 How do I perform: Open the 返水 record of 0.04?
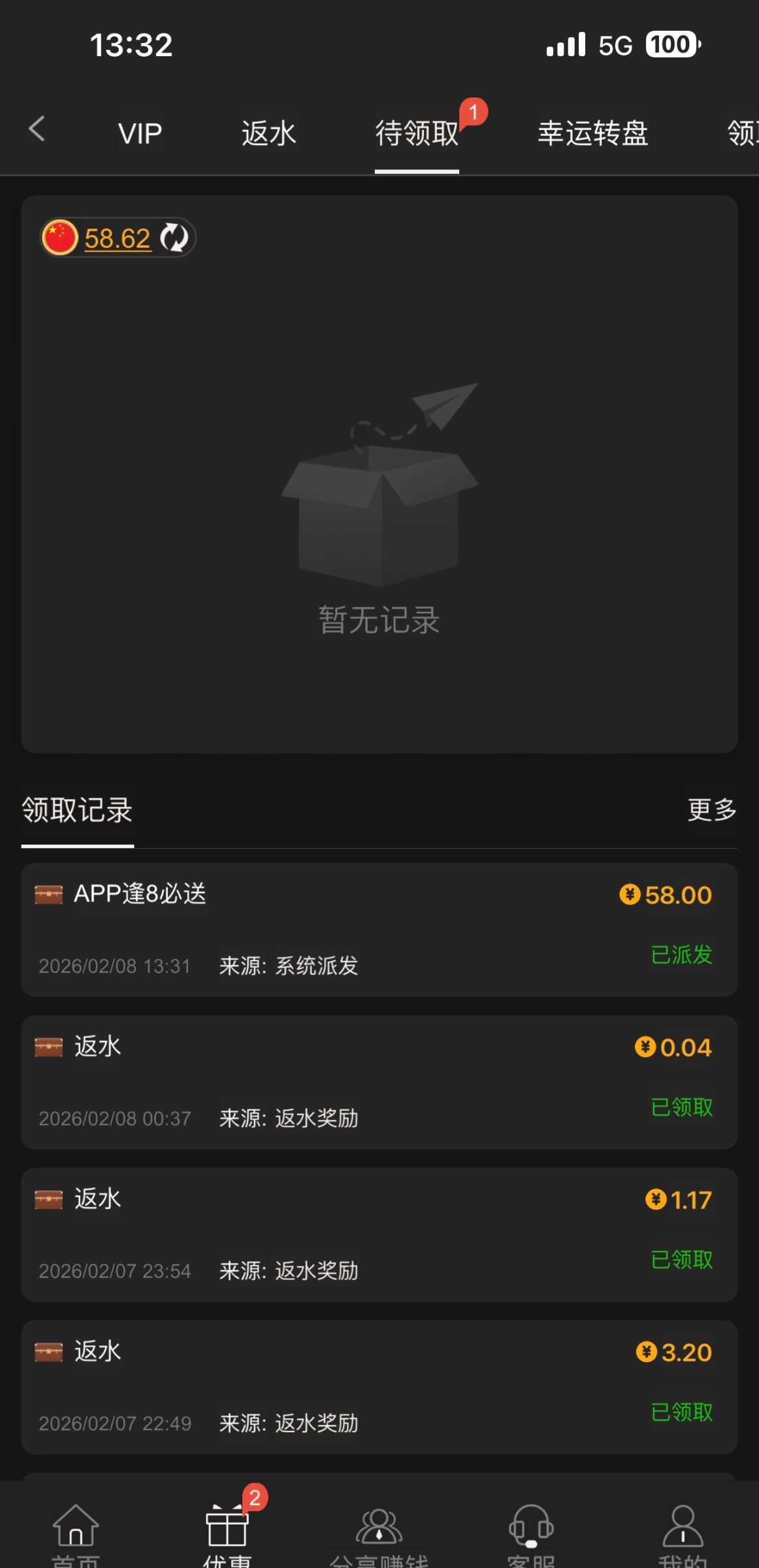tap(379, 1082)
